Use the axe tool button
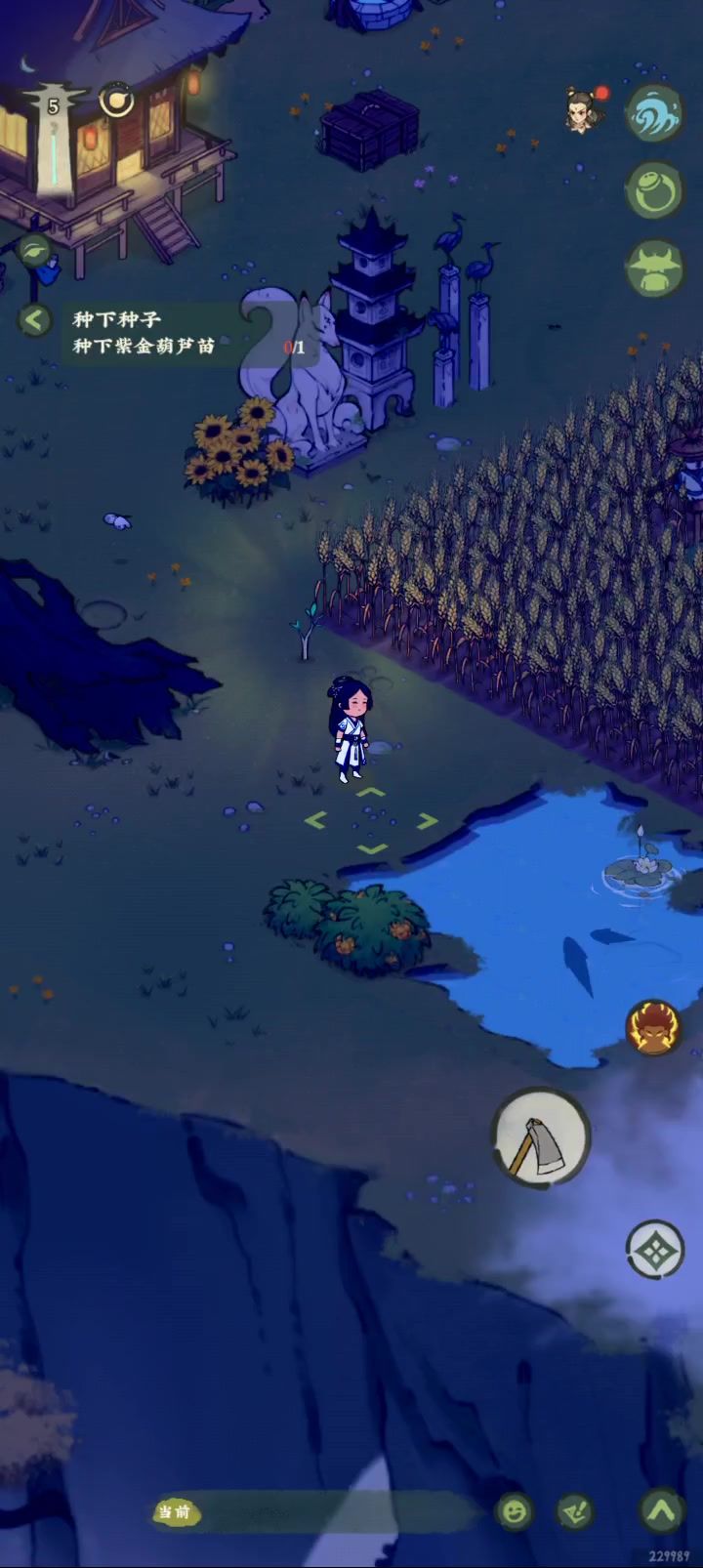The width and height of the screenshot is (703, 1568). 542,1136
